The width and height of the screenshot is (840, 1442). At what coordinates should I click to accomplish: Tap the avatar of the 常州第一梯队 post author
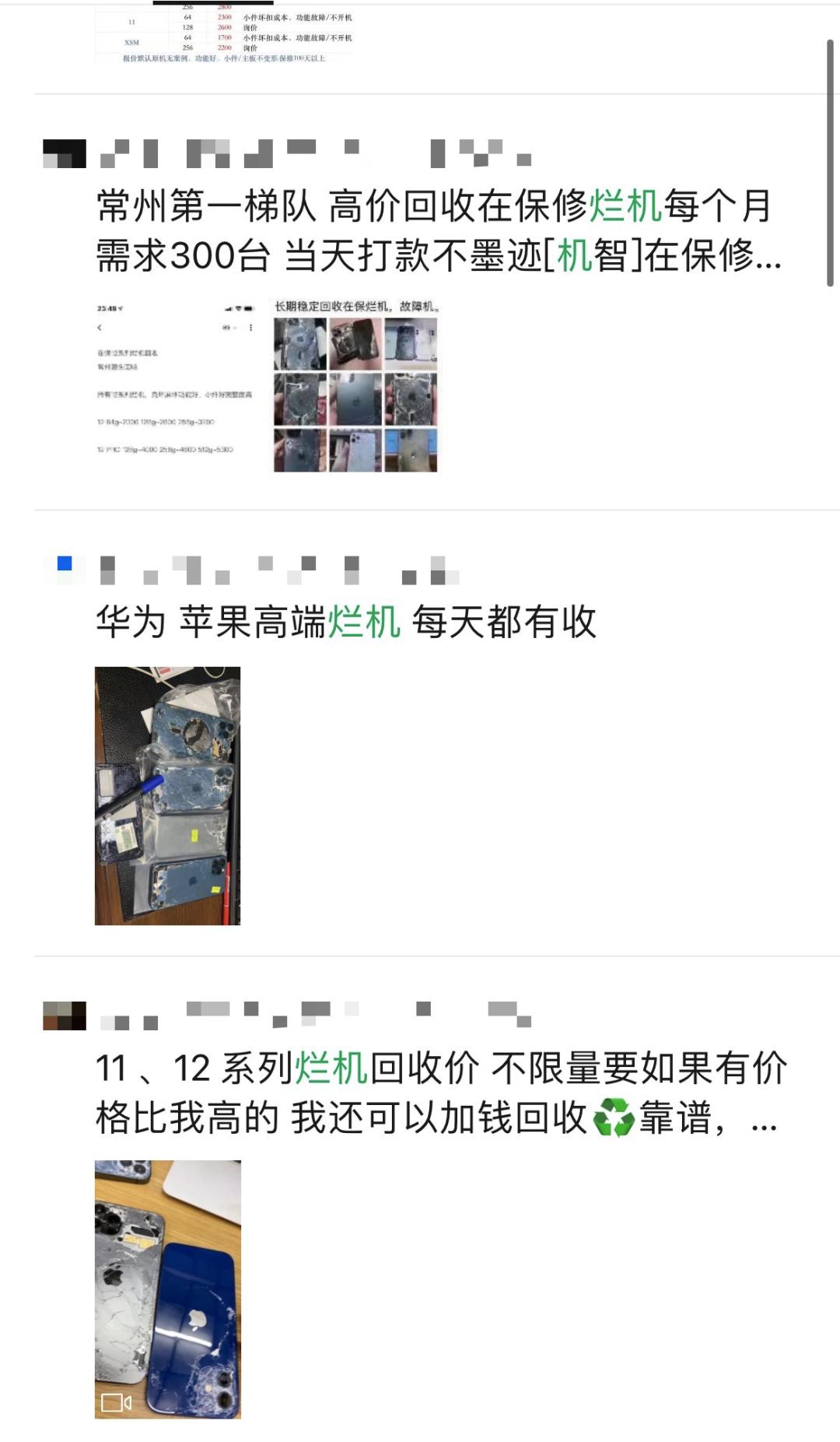(64, 153)
